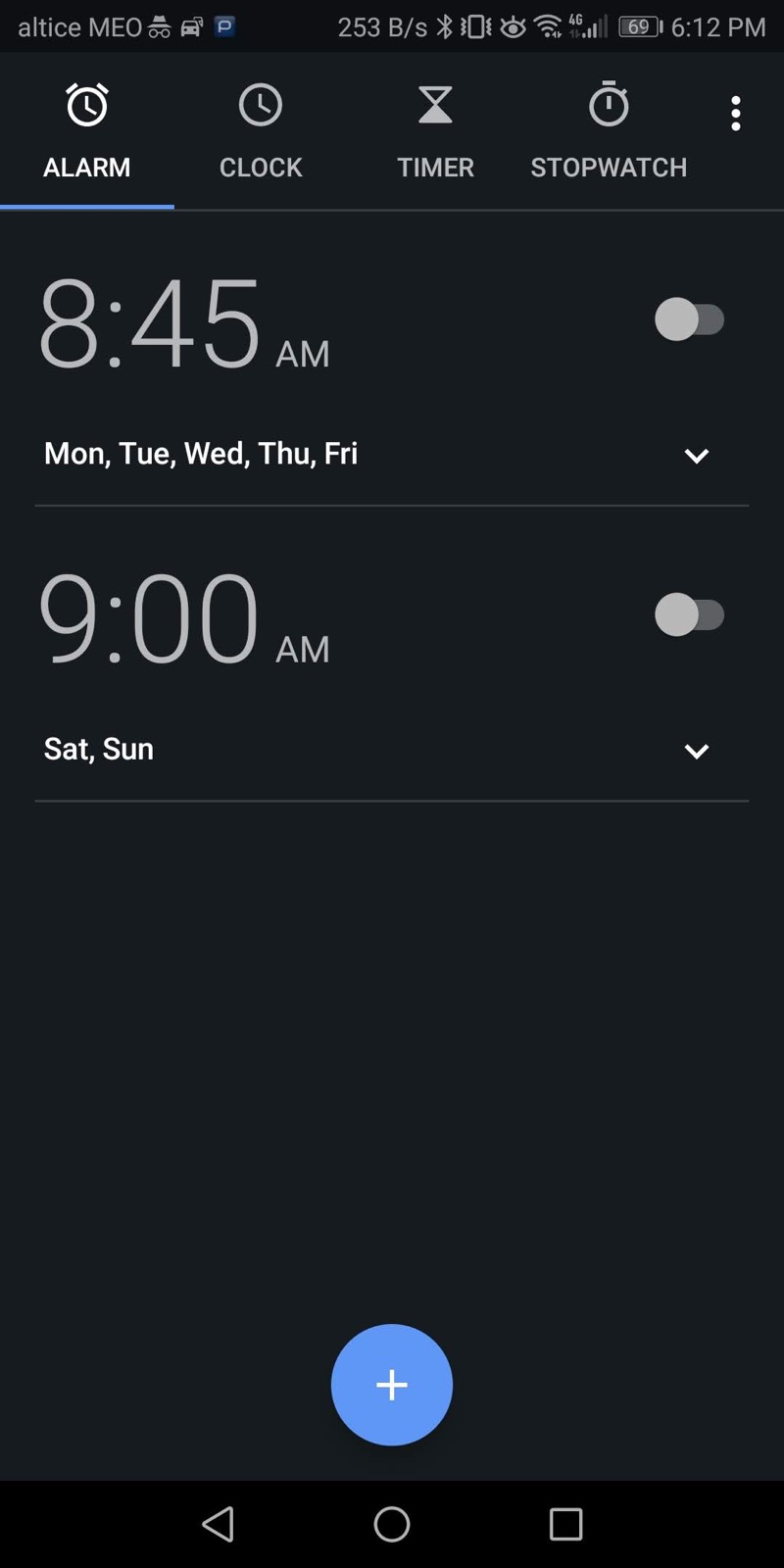Open the Stopwatch tab
This screenshot has width=784, height=1568.
click(609, 131)
